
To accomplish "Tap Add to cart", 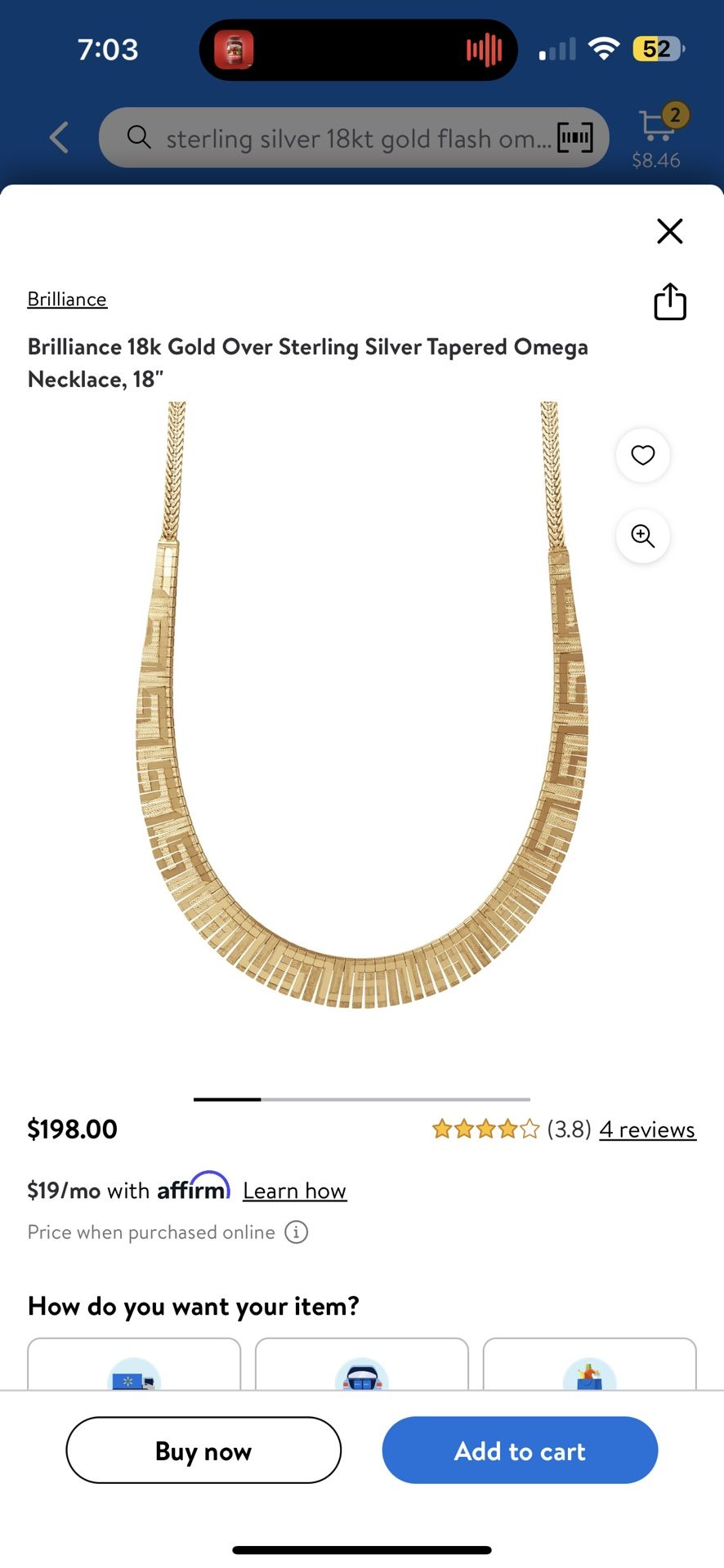I will tap(520, 1450).
